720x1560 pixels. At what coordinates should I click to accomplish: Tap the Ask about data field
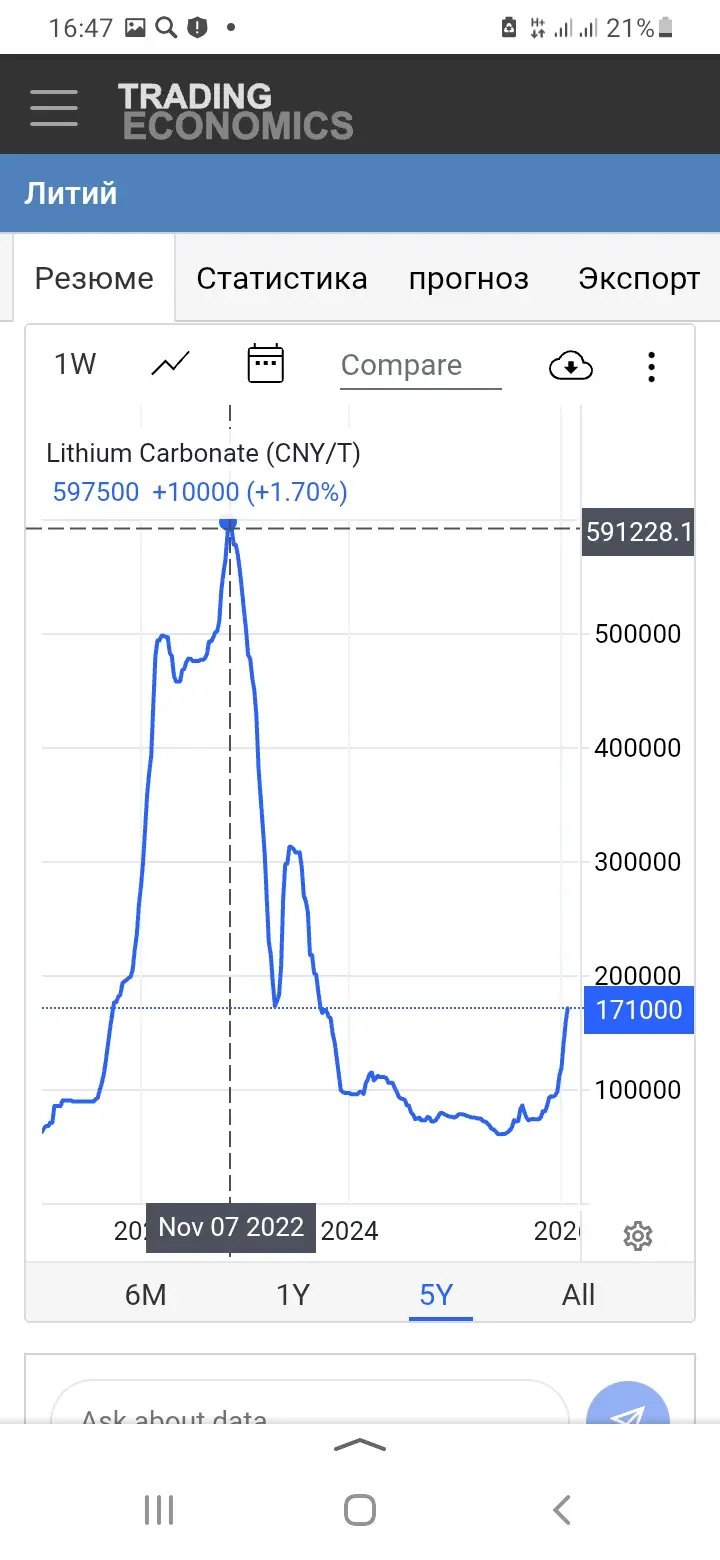pyautogui.click(x=300, y=1410)
